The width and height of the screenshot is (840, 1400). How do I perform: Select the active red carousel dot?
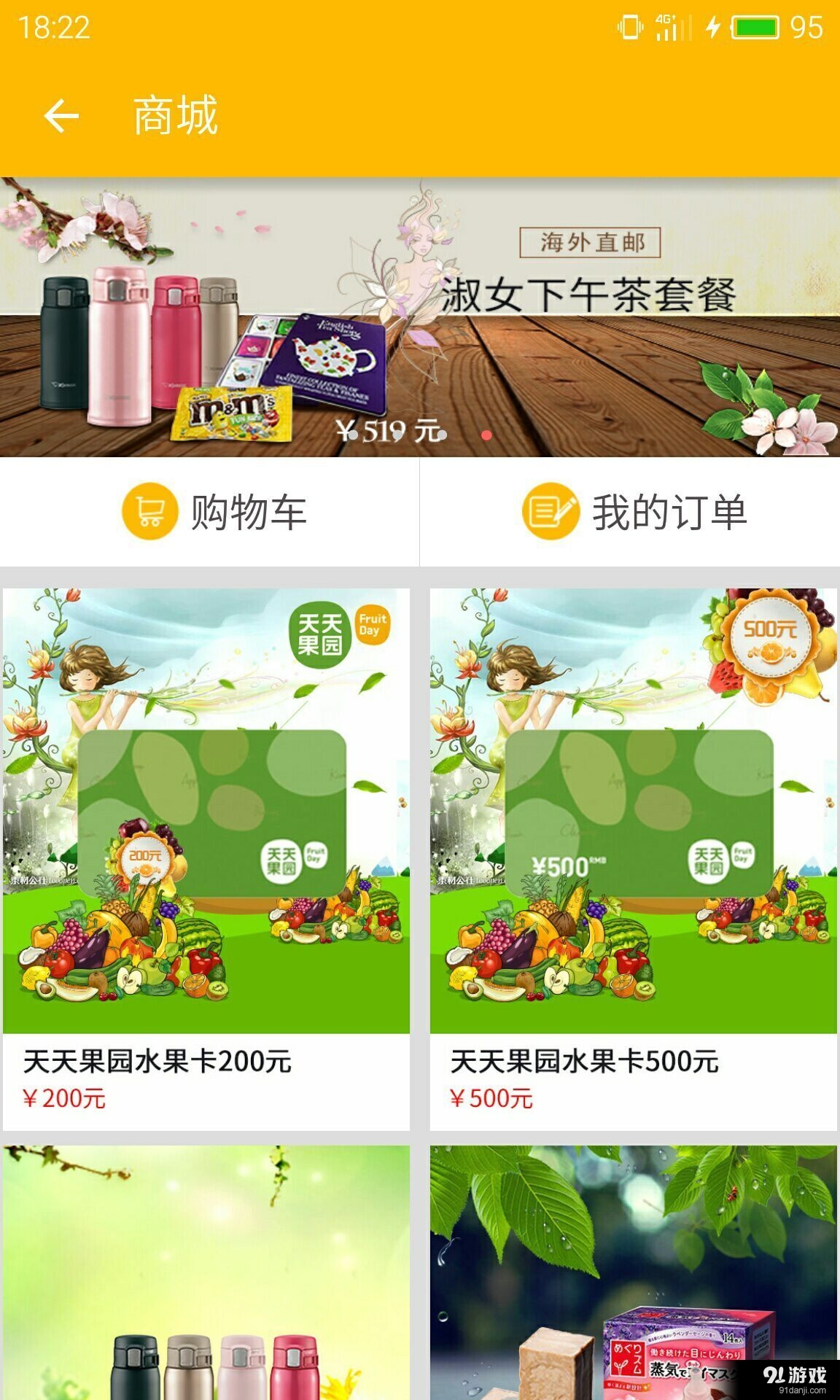tap(486, 435)
